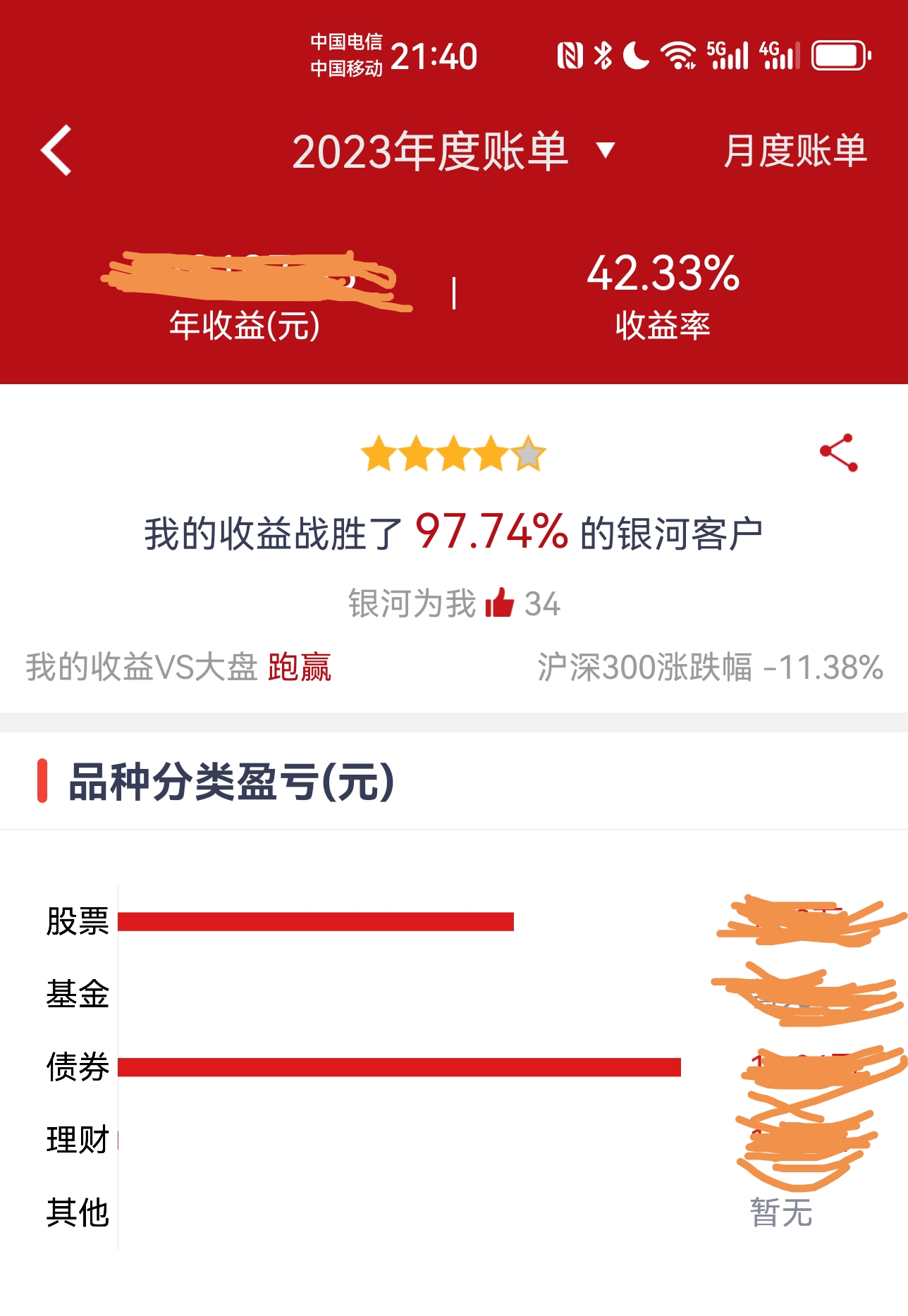The width and height of the screenshot is (908, 1316).
Task: Tap the thumbs-up like icon
Action: pos(500,603)
